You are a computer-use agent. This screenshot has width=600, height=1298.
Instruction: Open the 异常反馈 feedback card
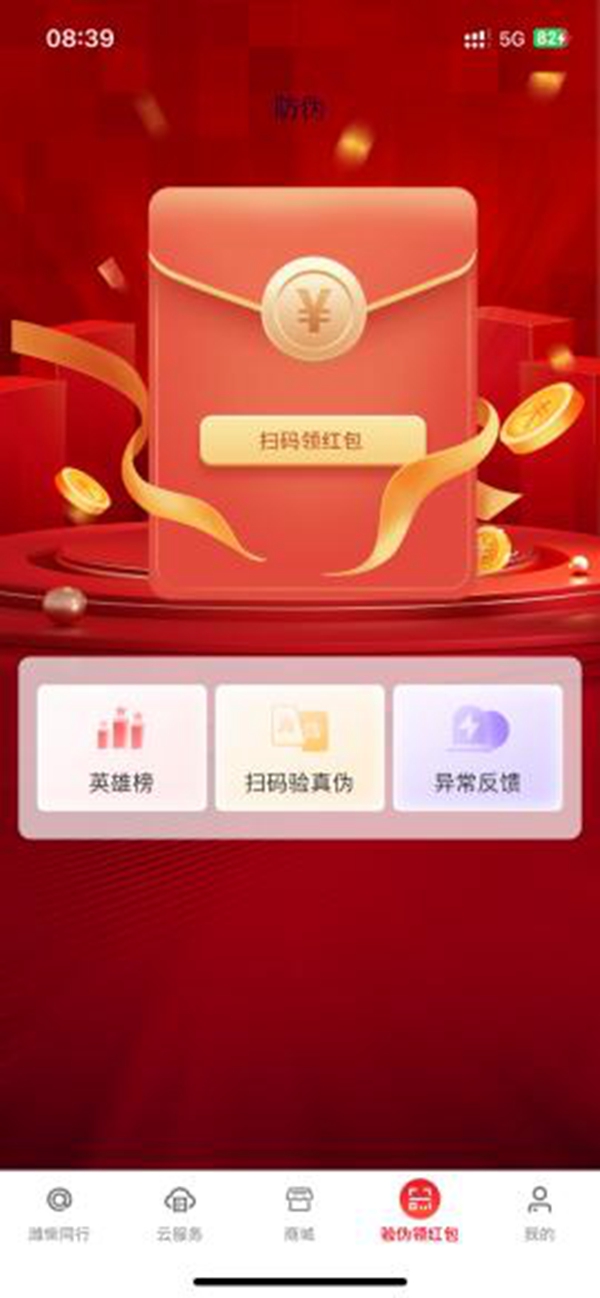tap(477, 748)
